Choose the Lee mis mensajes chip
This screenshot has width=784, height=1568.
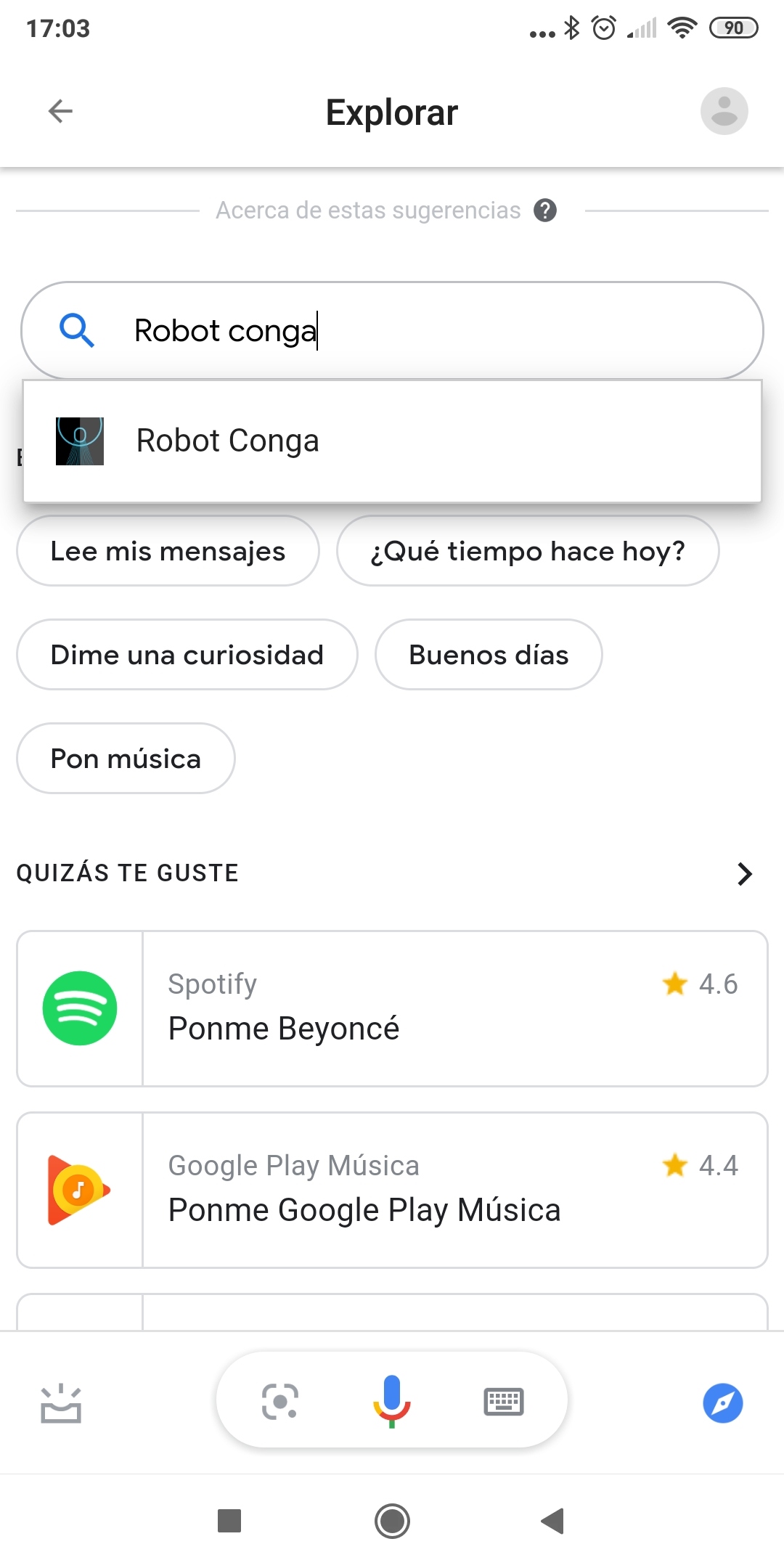tap(168, 551)
